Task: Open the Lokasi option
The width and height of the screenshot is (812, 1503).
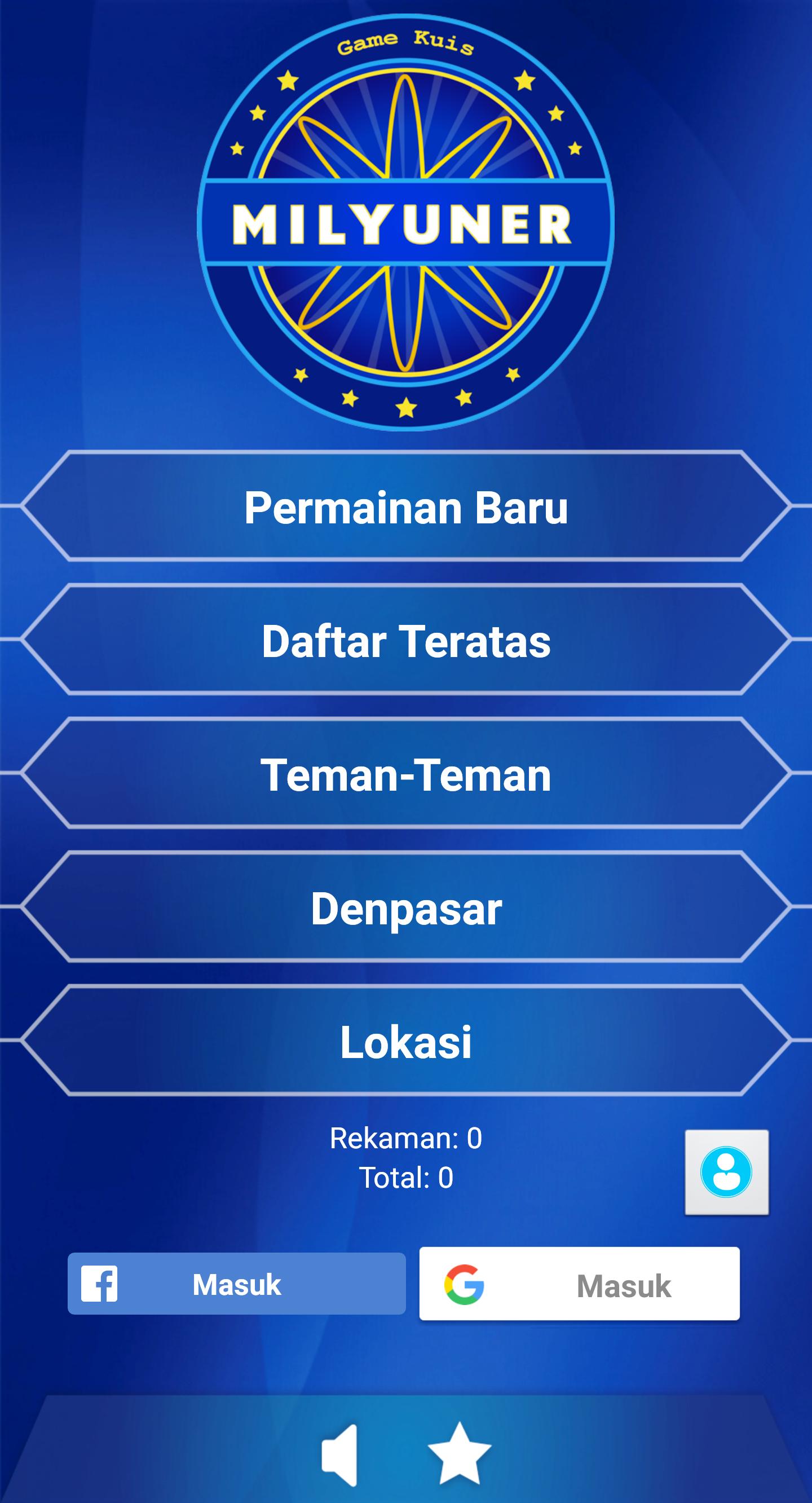Action: [406, 1042]
